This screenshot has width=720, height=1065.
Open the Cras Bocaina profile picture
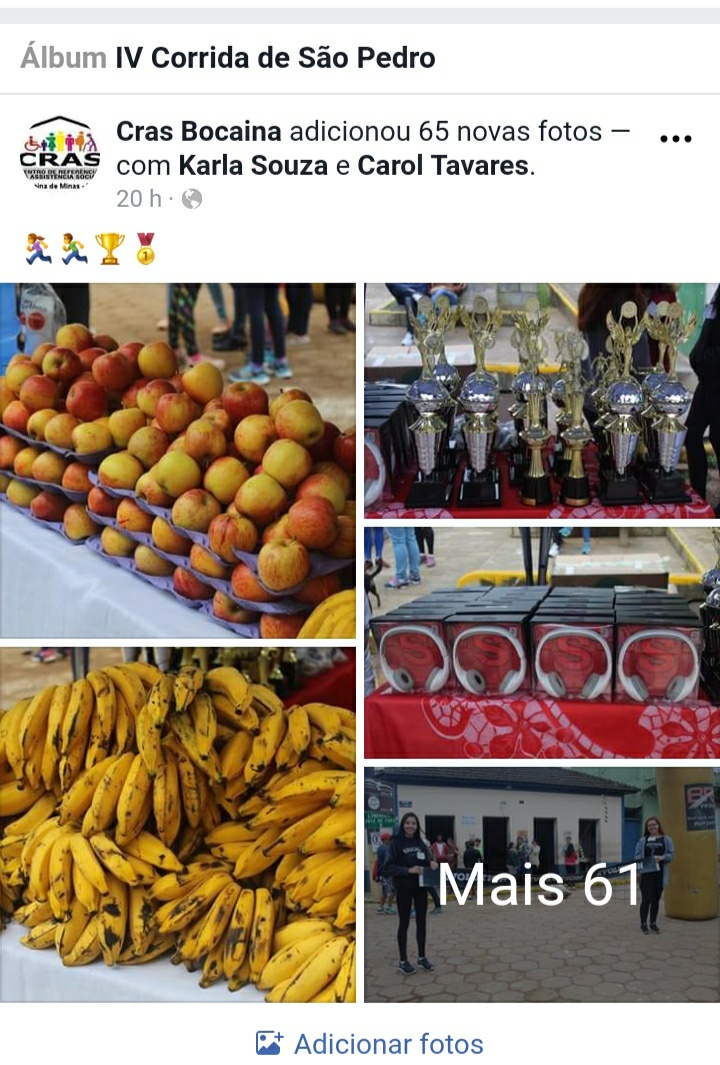click(x=60, y=153)
